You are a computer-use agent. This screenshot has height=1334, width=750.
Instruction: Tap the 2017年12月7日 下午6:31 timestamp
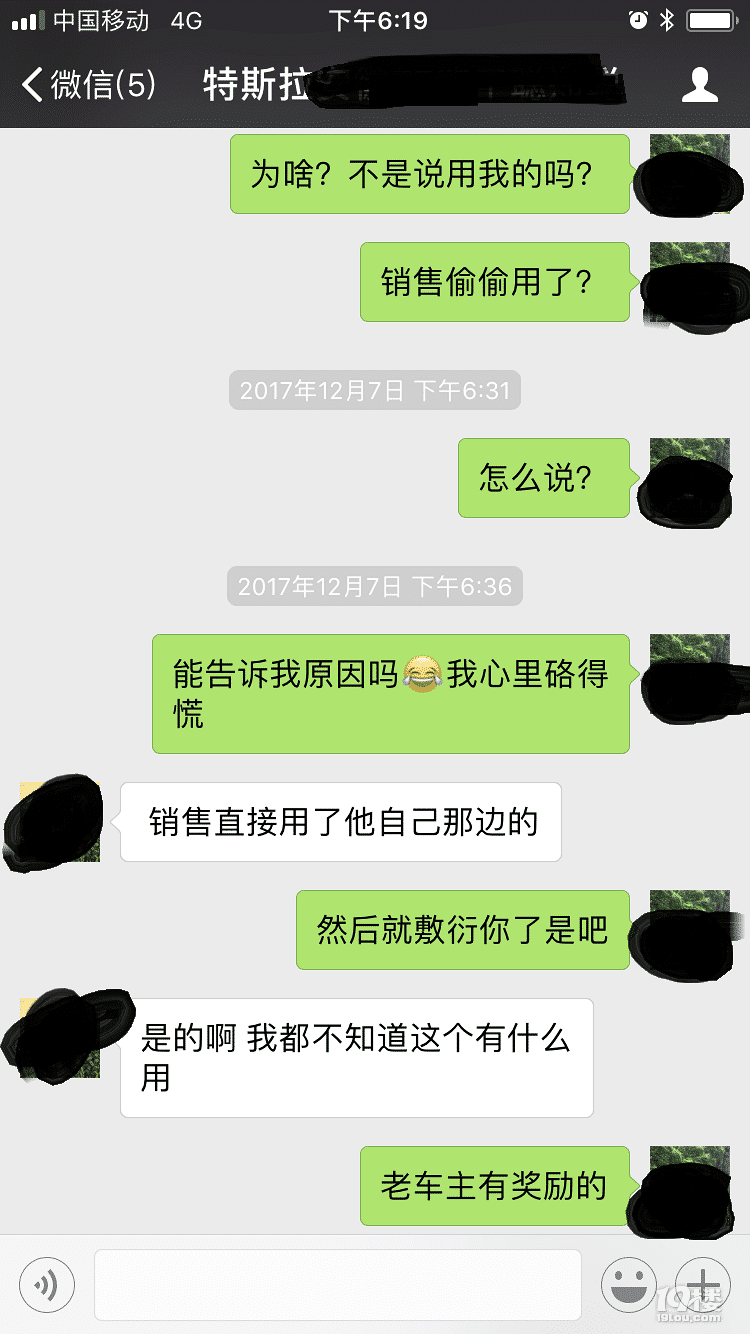(375, 391)
